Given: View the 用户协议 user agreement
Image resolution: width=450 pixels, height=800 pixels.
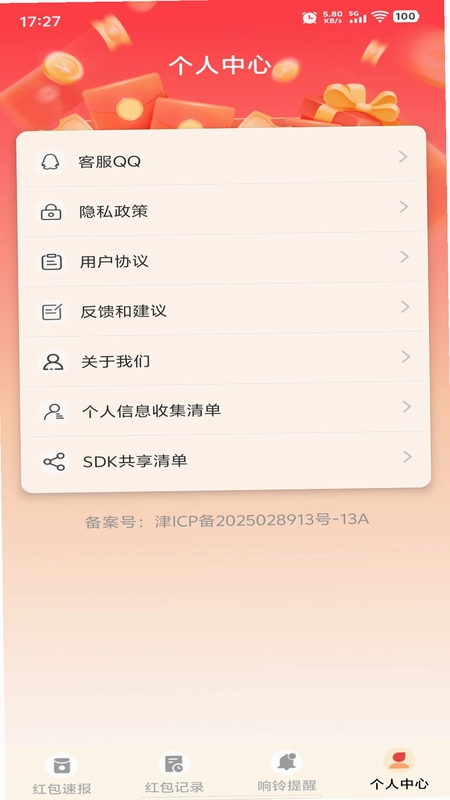Looking at the screenshot, I should 223,260.
